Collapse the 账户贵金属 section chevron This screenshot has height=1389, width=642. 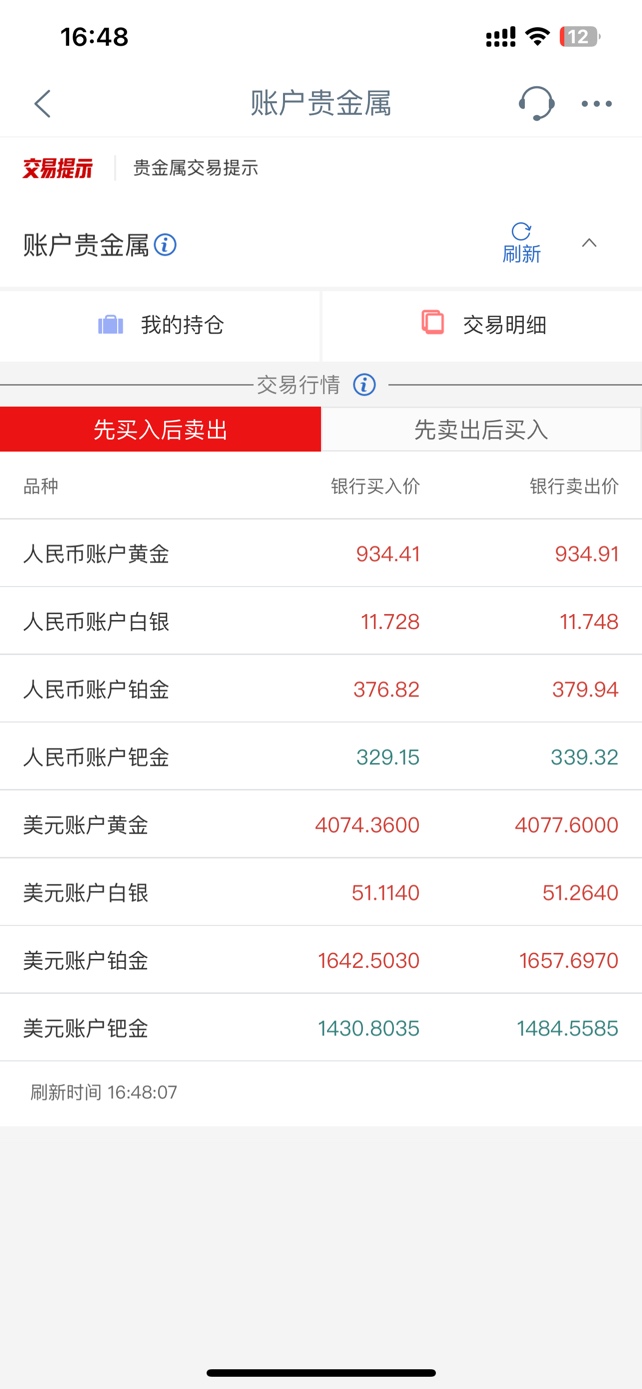[589, 243]
